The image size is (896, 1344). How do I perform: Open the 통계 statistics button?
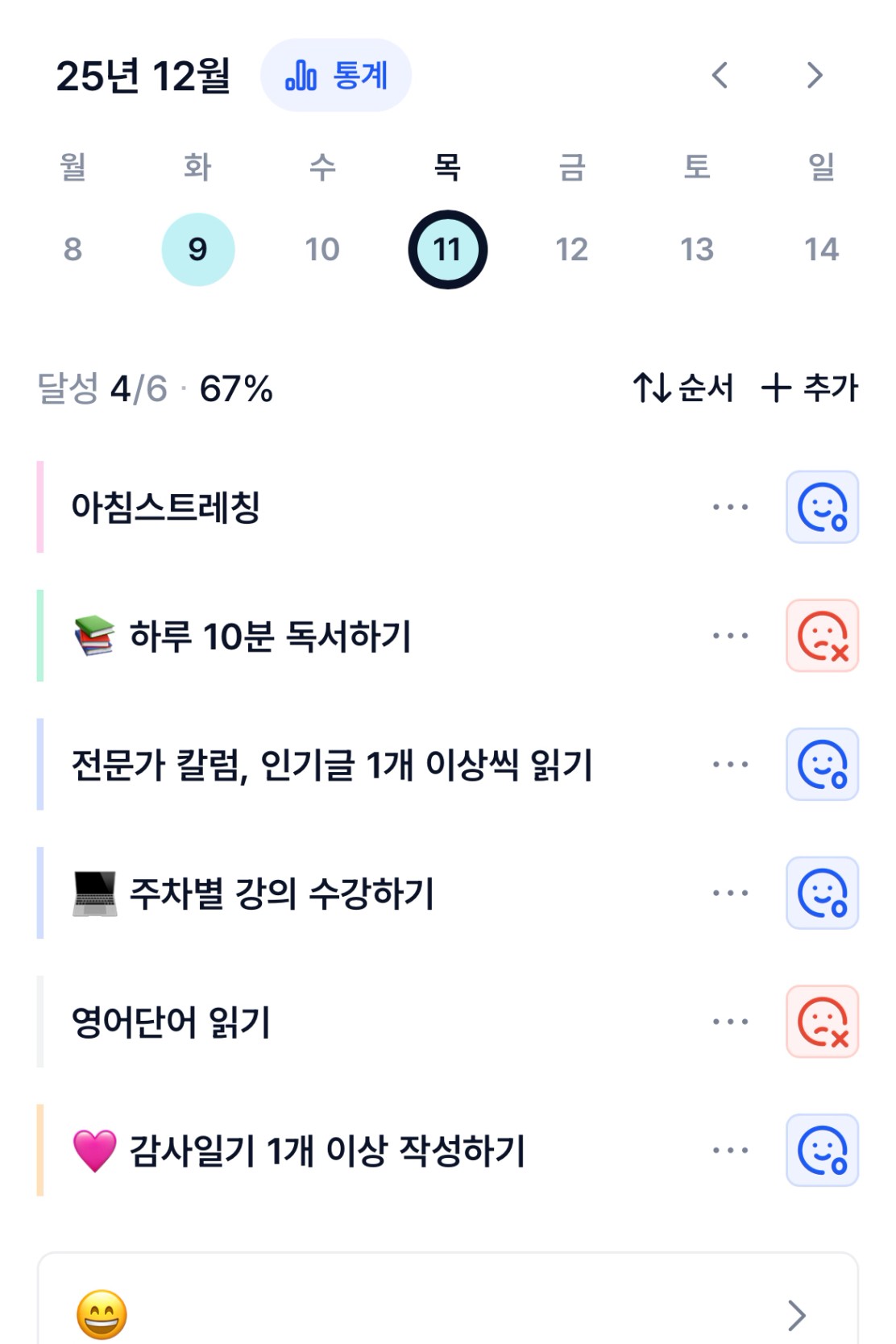click(x=336, y=76)
